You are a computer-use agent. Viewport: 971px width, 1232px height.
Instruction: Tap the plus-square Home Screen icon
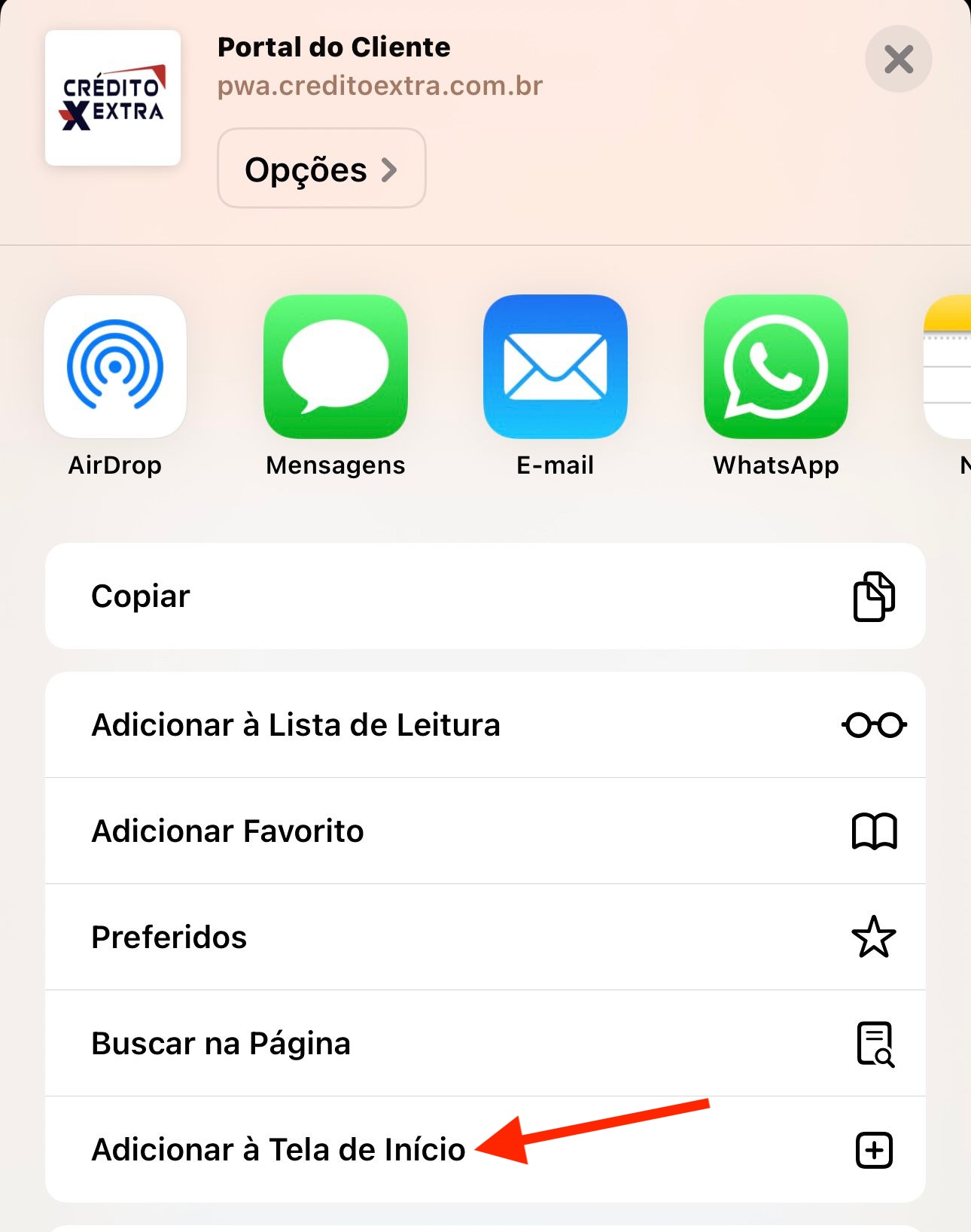pos(873,1150)
